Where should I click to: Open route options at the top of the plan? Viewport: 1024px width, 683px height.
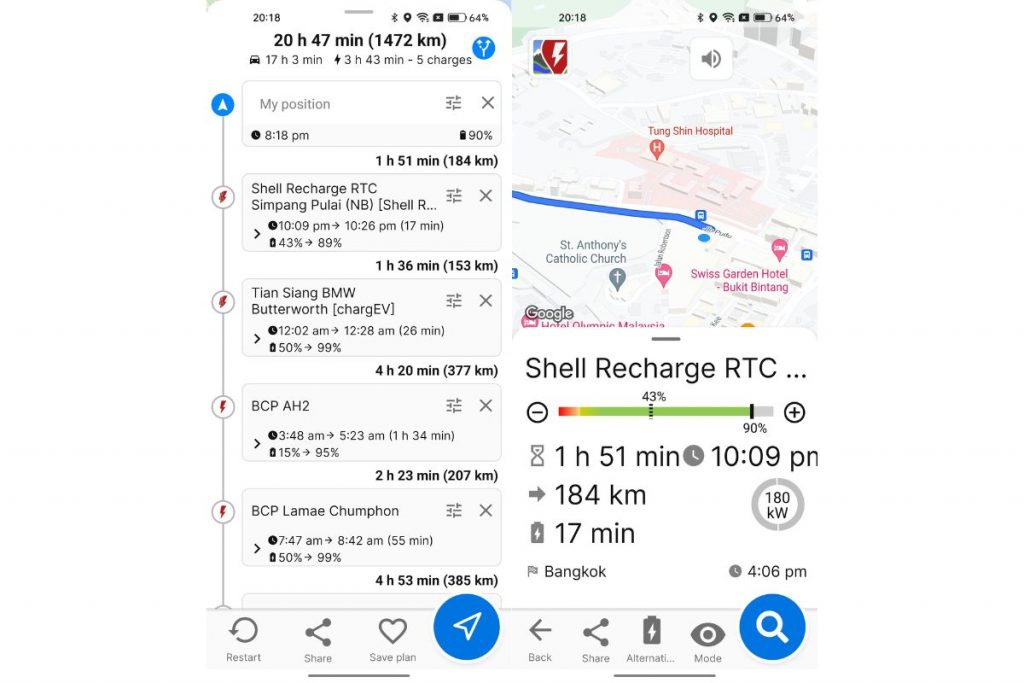click(x=484, y=47)
